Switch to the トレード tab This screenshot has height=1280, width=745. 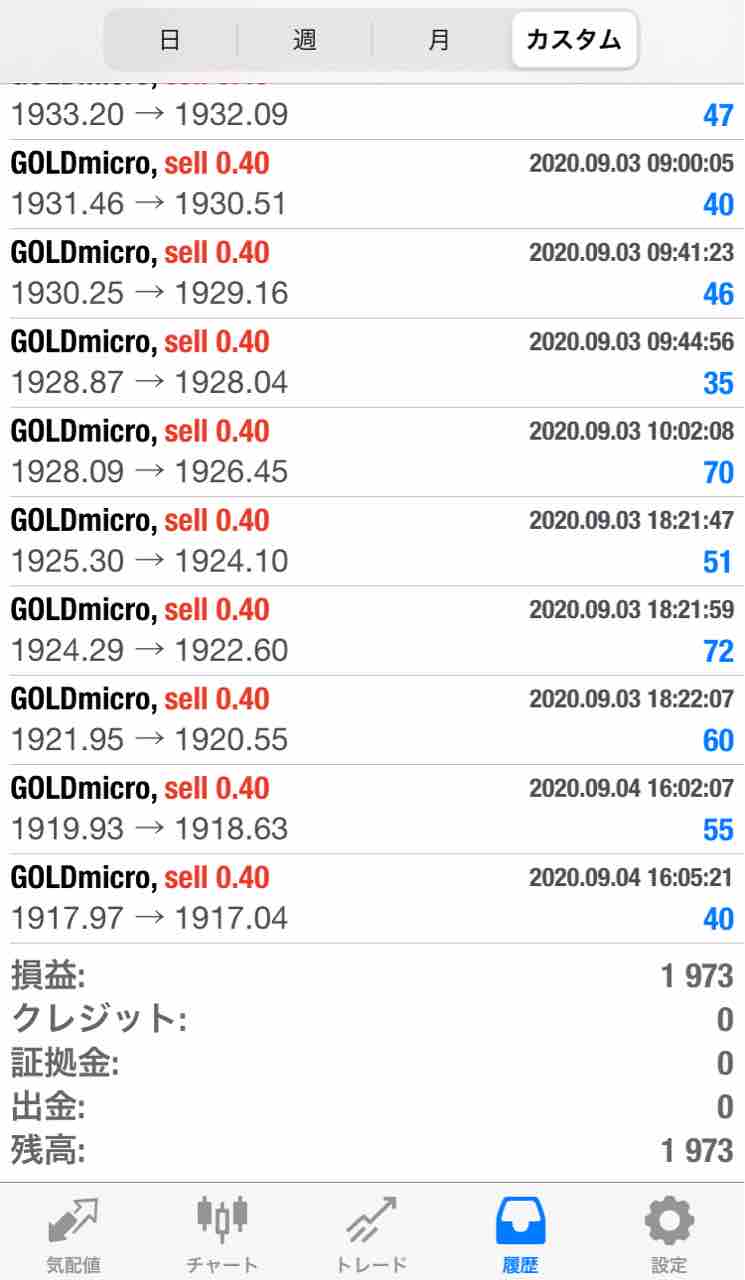pos(371,1232)
